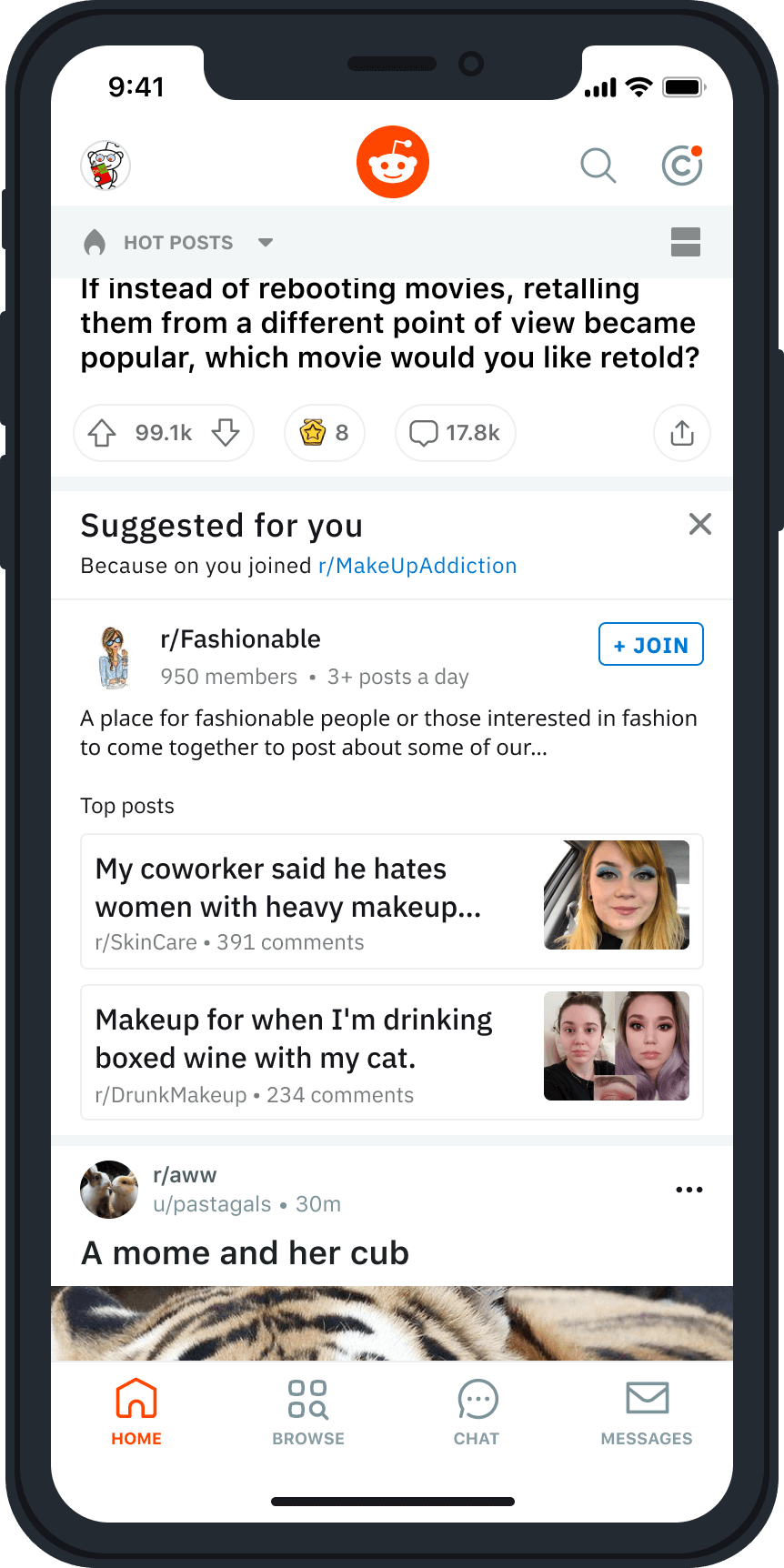
Task: Downvote the movie reboot post
Action: 226,433
